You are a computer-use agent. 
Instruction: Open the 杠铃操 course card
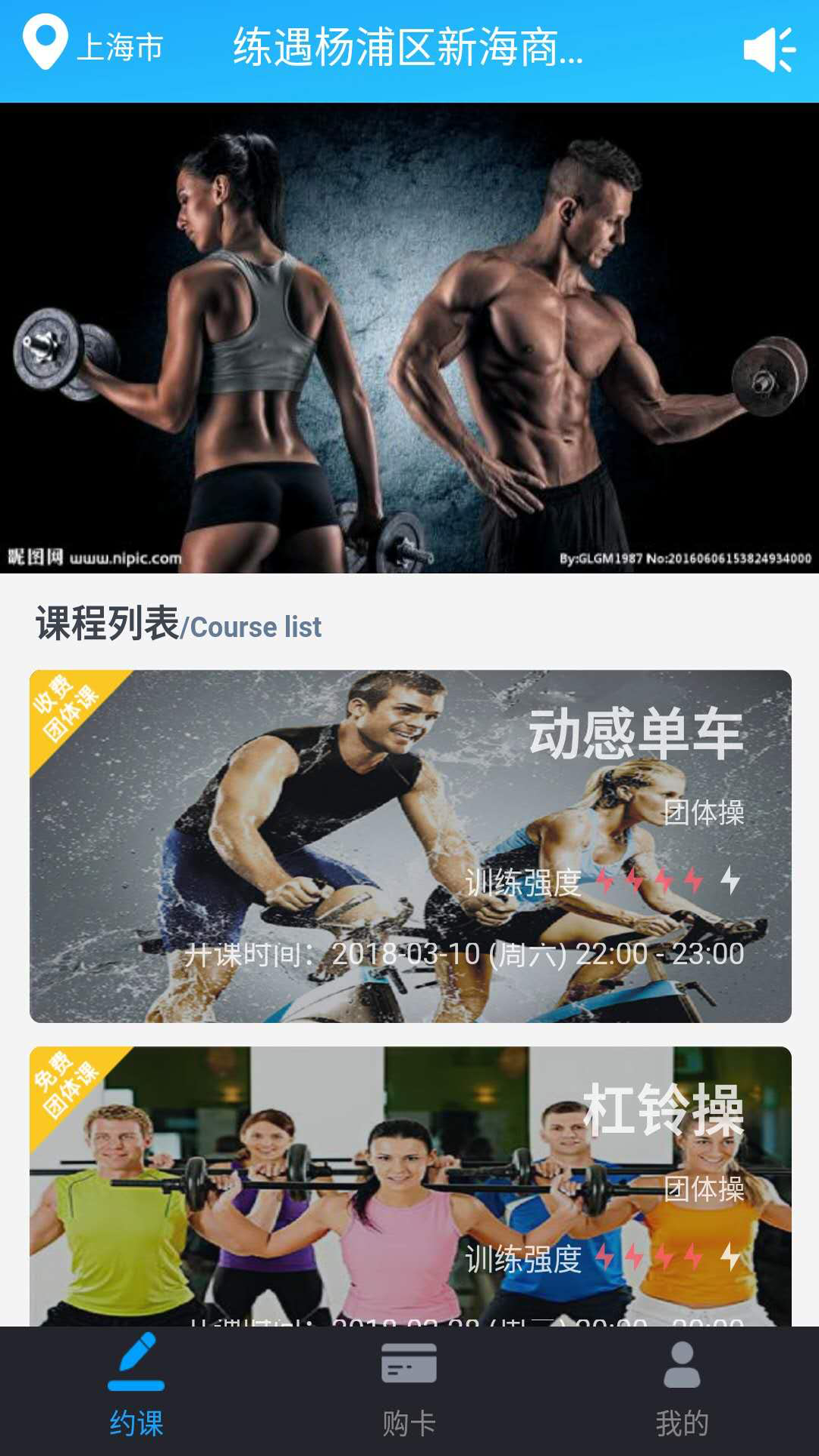pos(409,1185)
